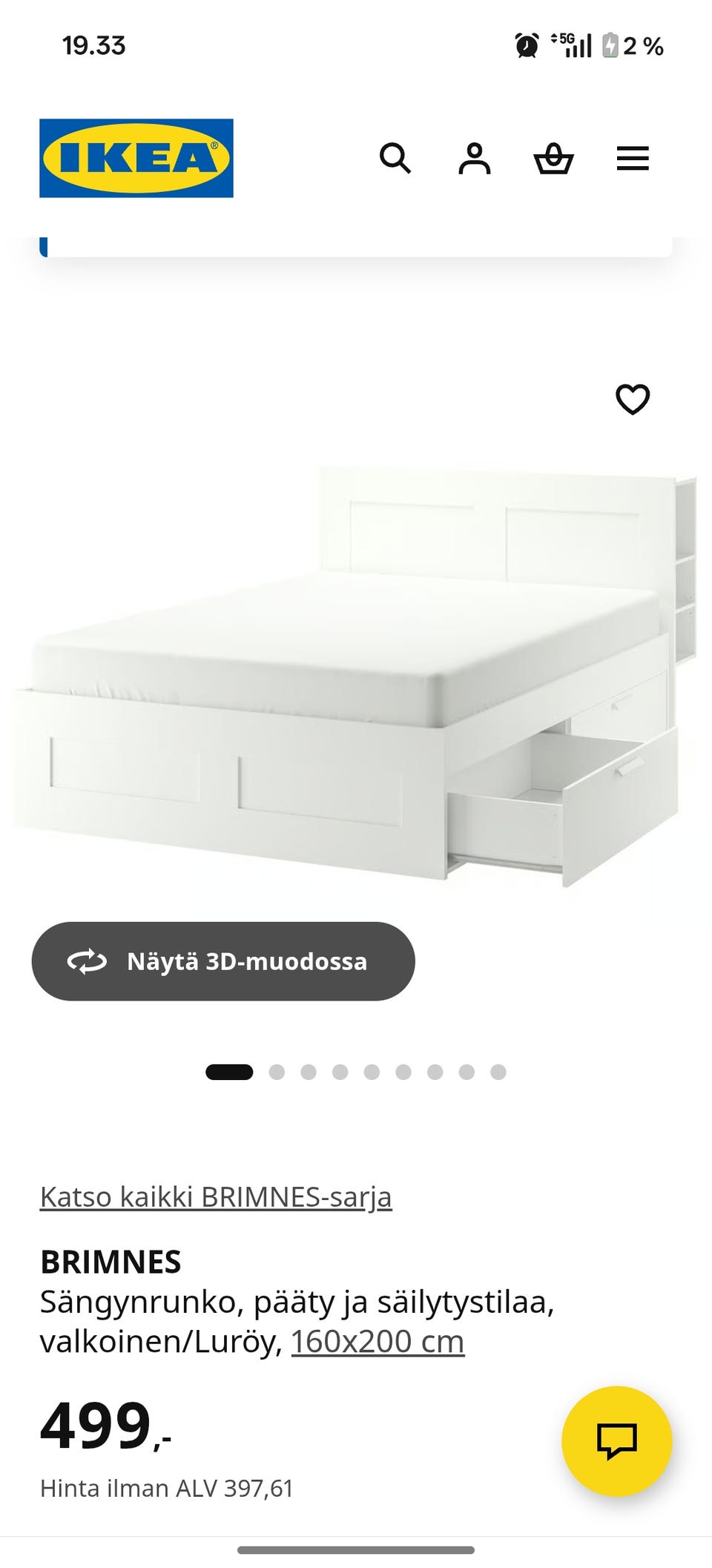Image resolution: width=712 pixels, height=1568 pixels.
Task: Add BRIMNES bed to favourites
Action: (x=633, y=399)
